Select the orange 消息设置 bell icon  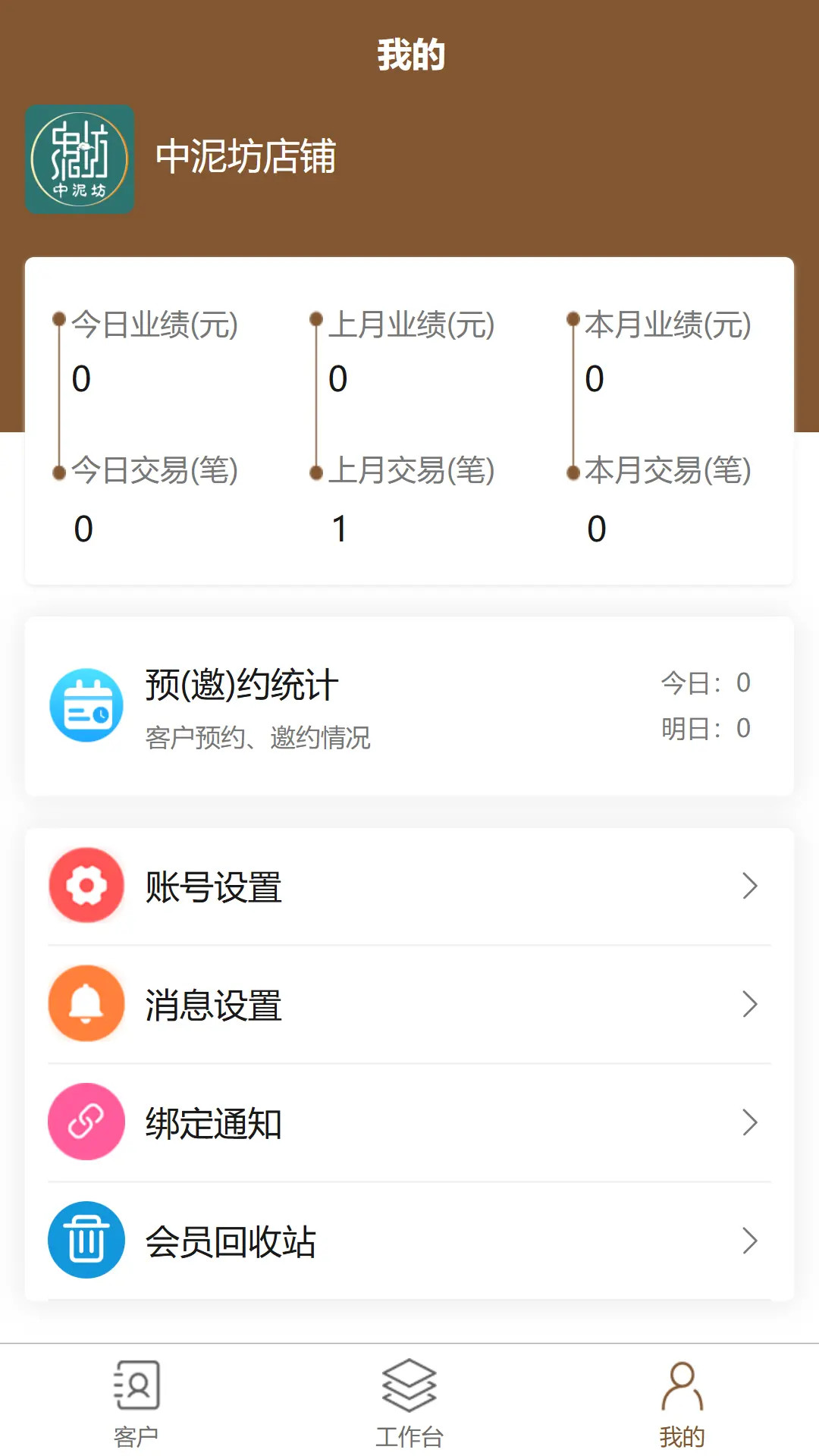tap(86, 1003)
